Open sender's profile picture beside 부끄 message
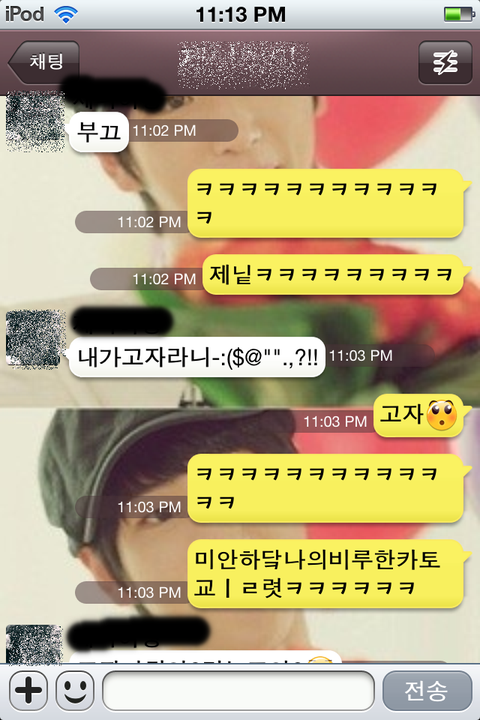Viewport: 480px width, 720px height. tap(35, 121)
